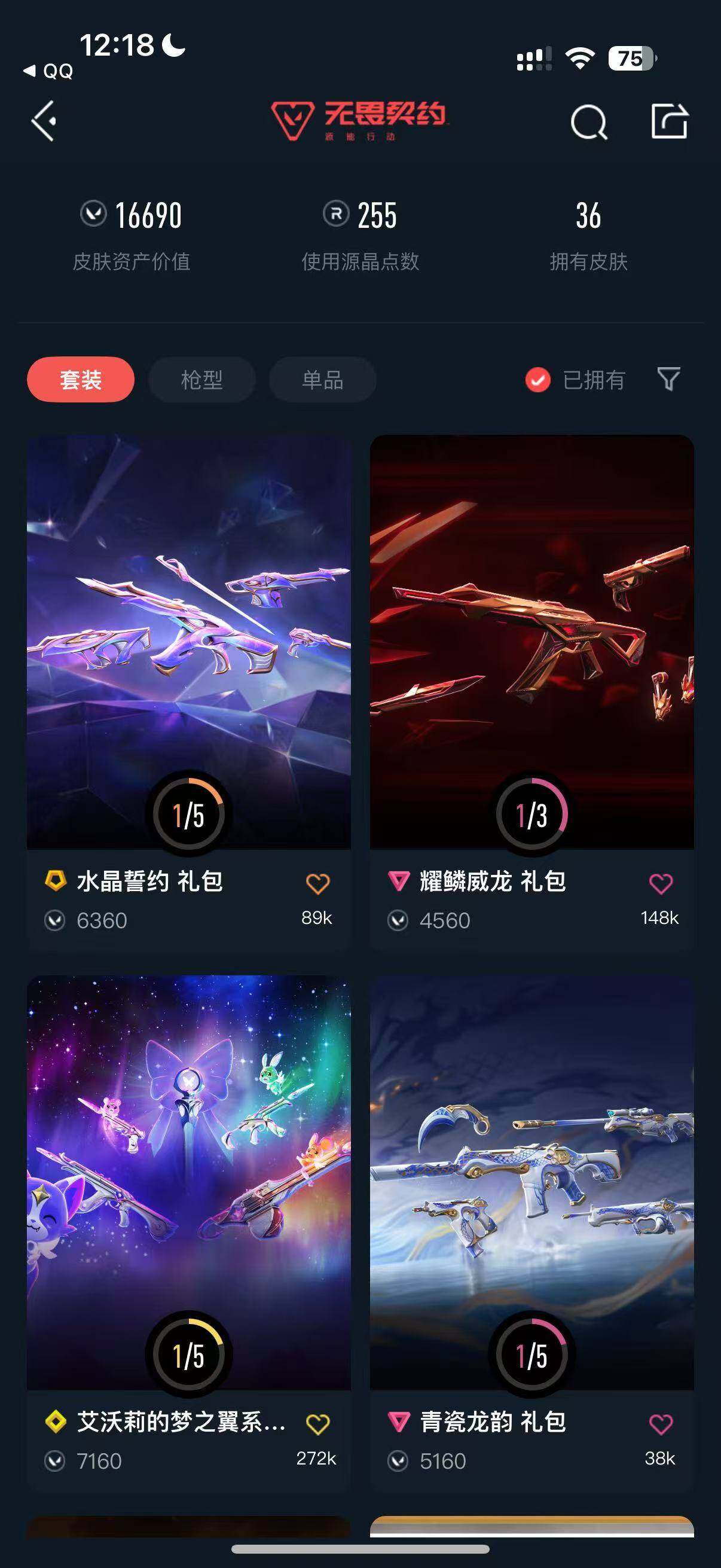Switch to the 单品 tab
The height and width of the screenshot is (1568, 721).
321,379
